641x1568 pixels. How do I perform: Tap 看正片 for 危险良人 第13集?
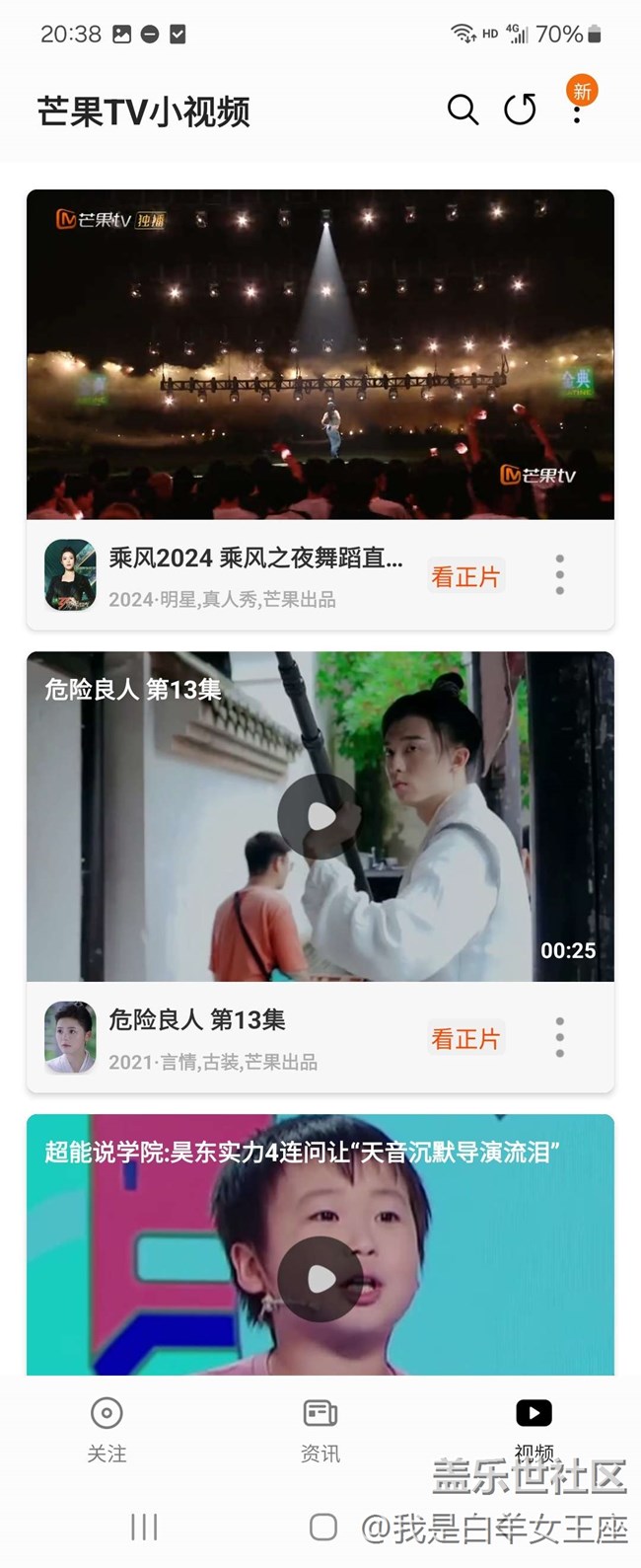[465, 1038]
